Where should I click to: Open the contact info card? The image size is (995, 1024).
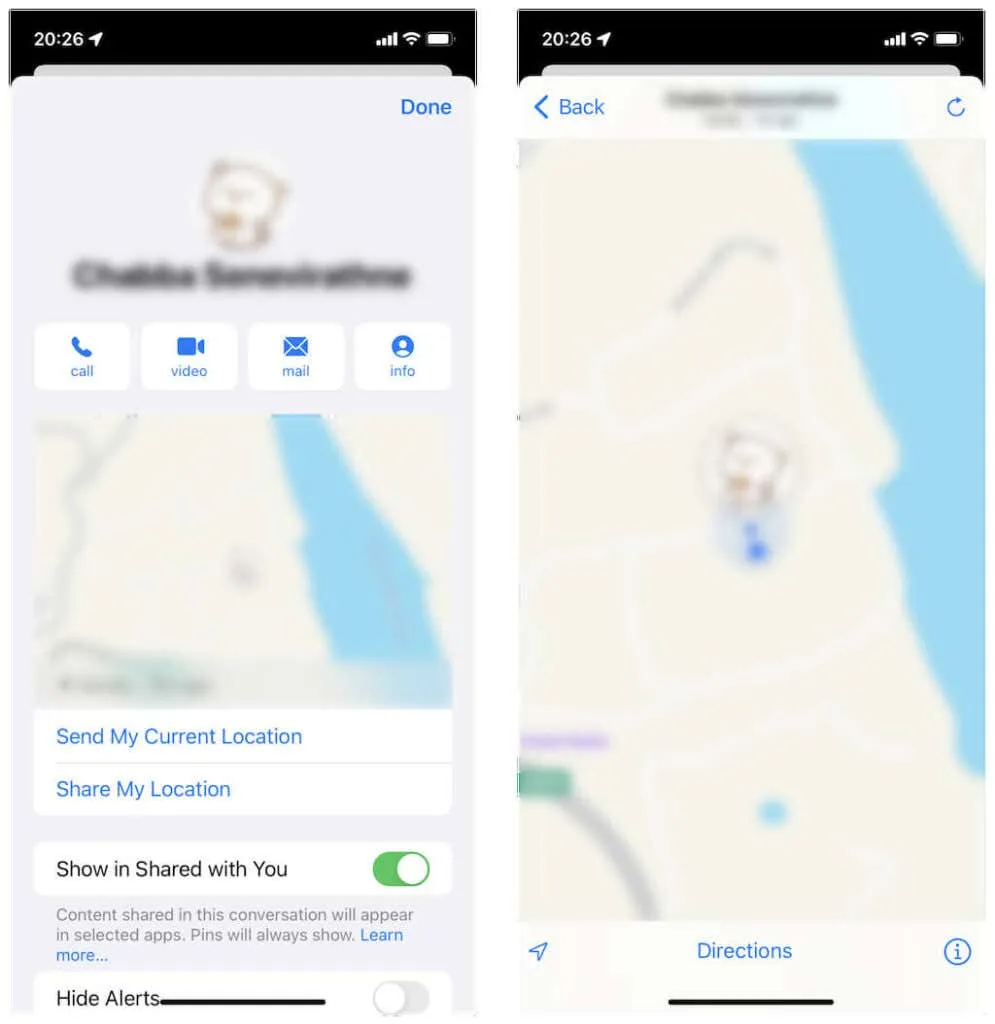coord(402,356)
